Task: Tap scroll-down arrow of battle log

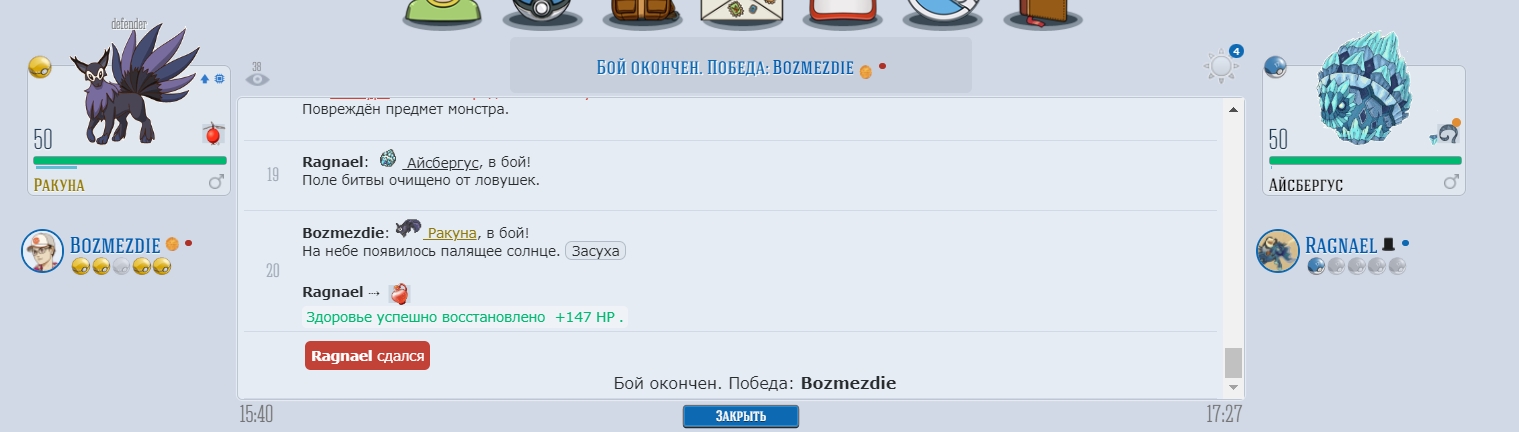Action: [x=1233, y=387]
